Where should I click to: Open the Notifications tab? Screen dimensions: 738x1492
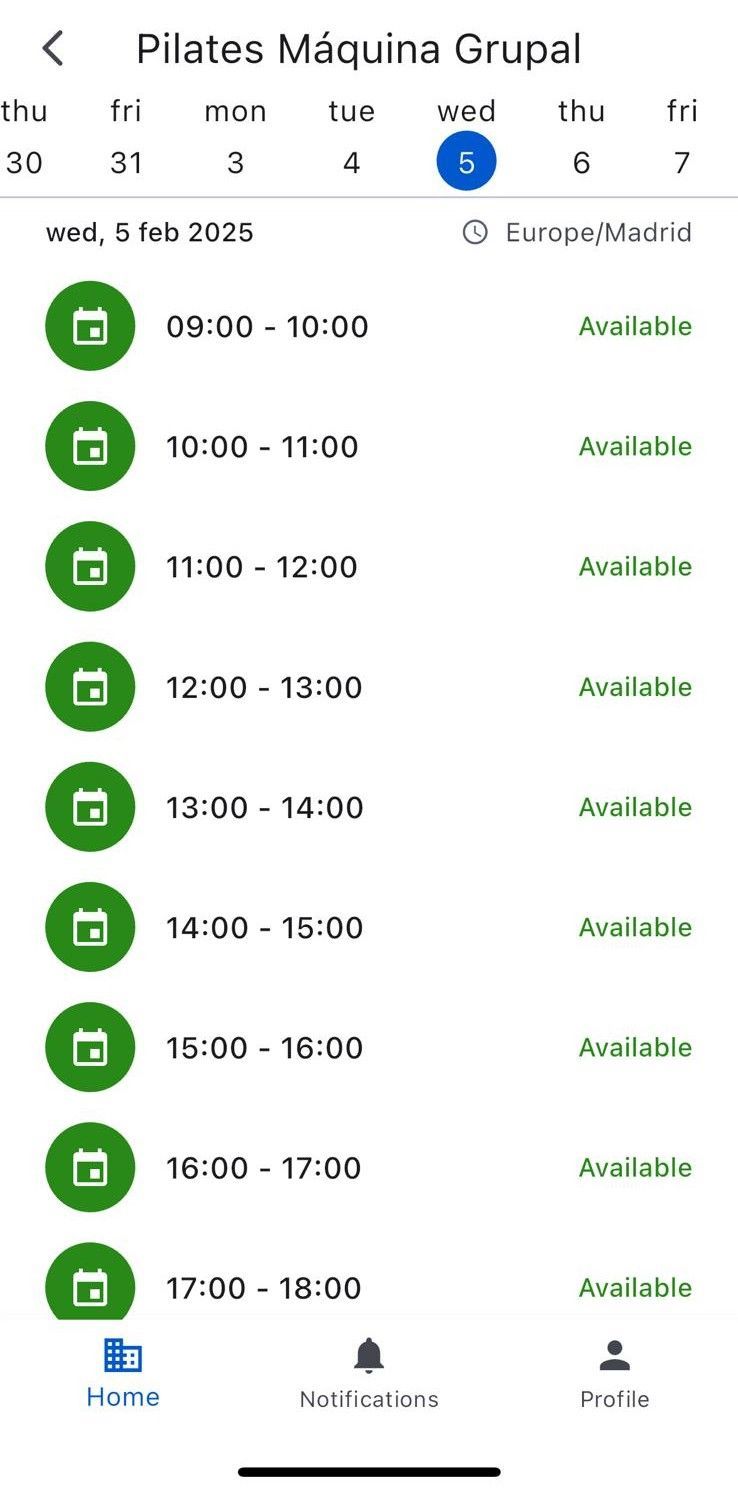point(369,1374)
